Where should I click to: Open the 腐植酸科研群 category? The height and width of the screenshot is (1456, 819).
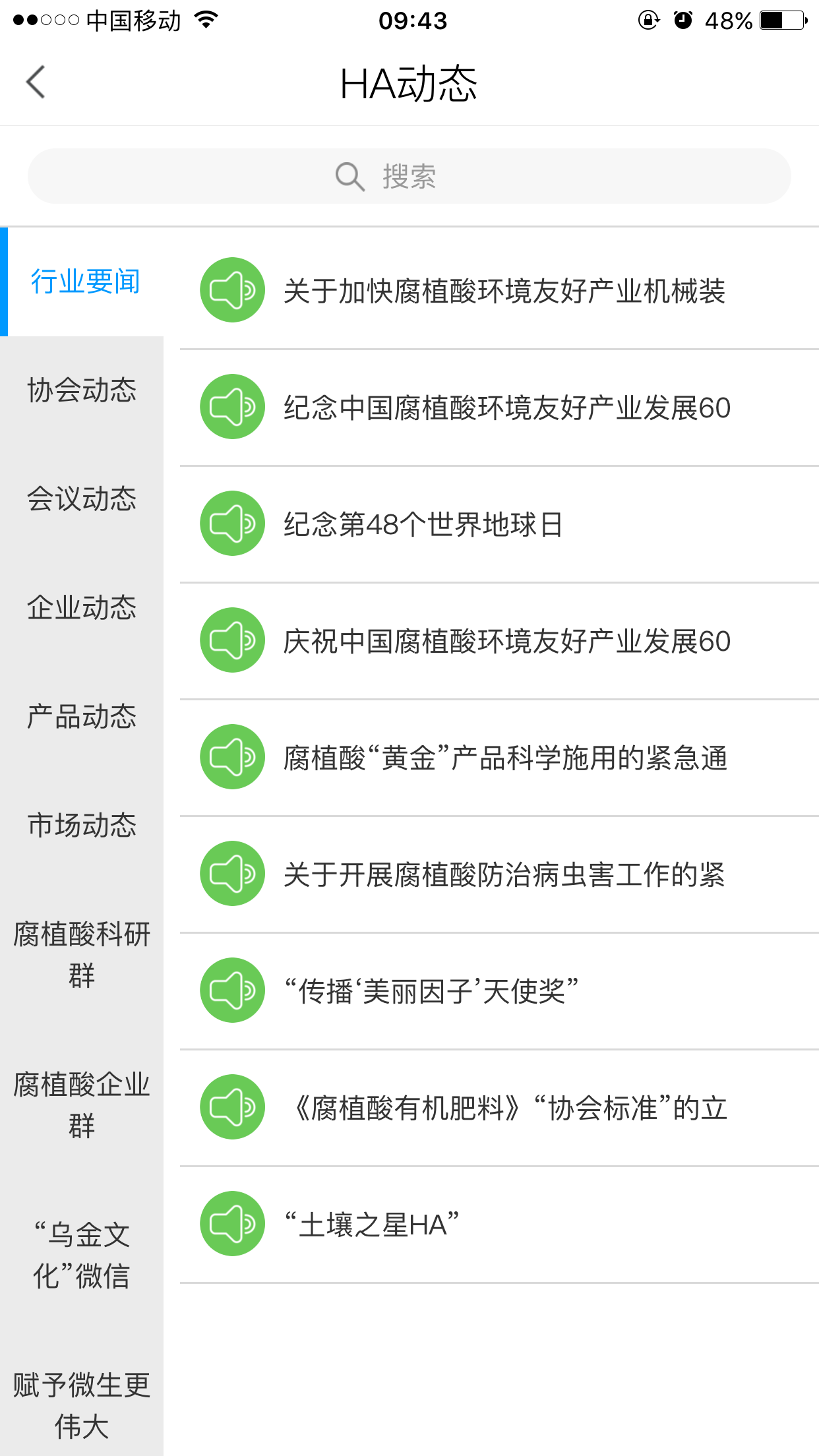82,954
